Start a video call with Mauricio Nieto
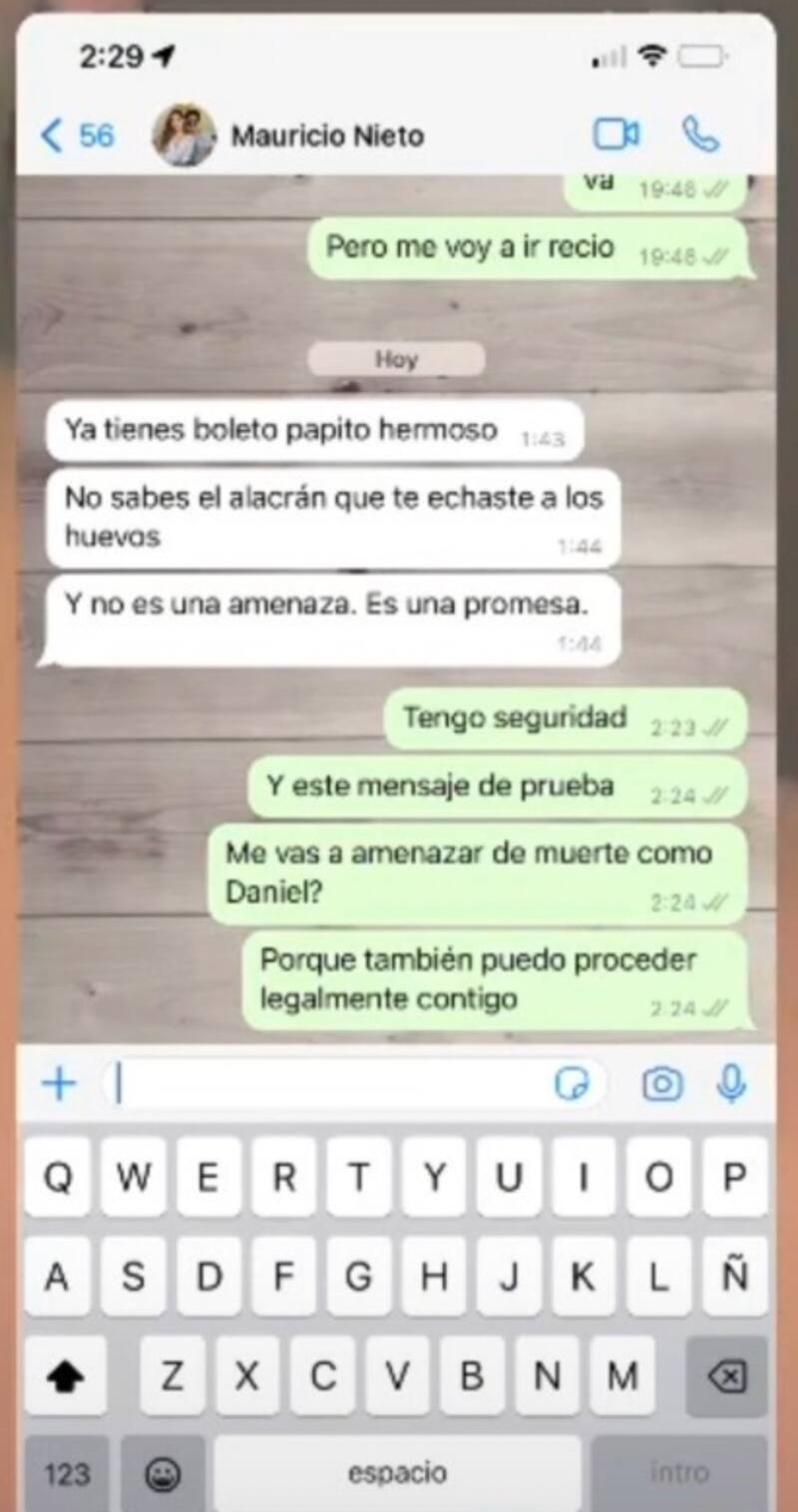Viewport: 798px width, 1512px height. point(615,134)
